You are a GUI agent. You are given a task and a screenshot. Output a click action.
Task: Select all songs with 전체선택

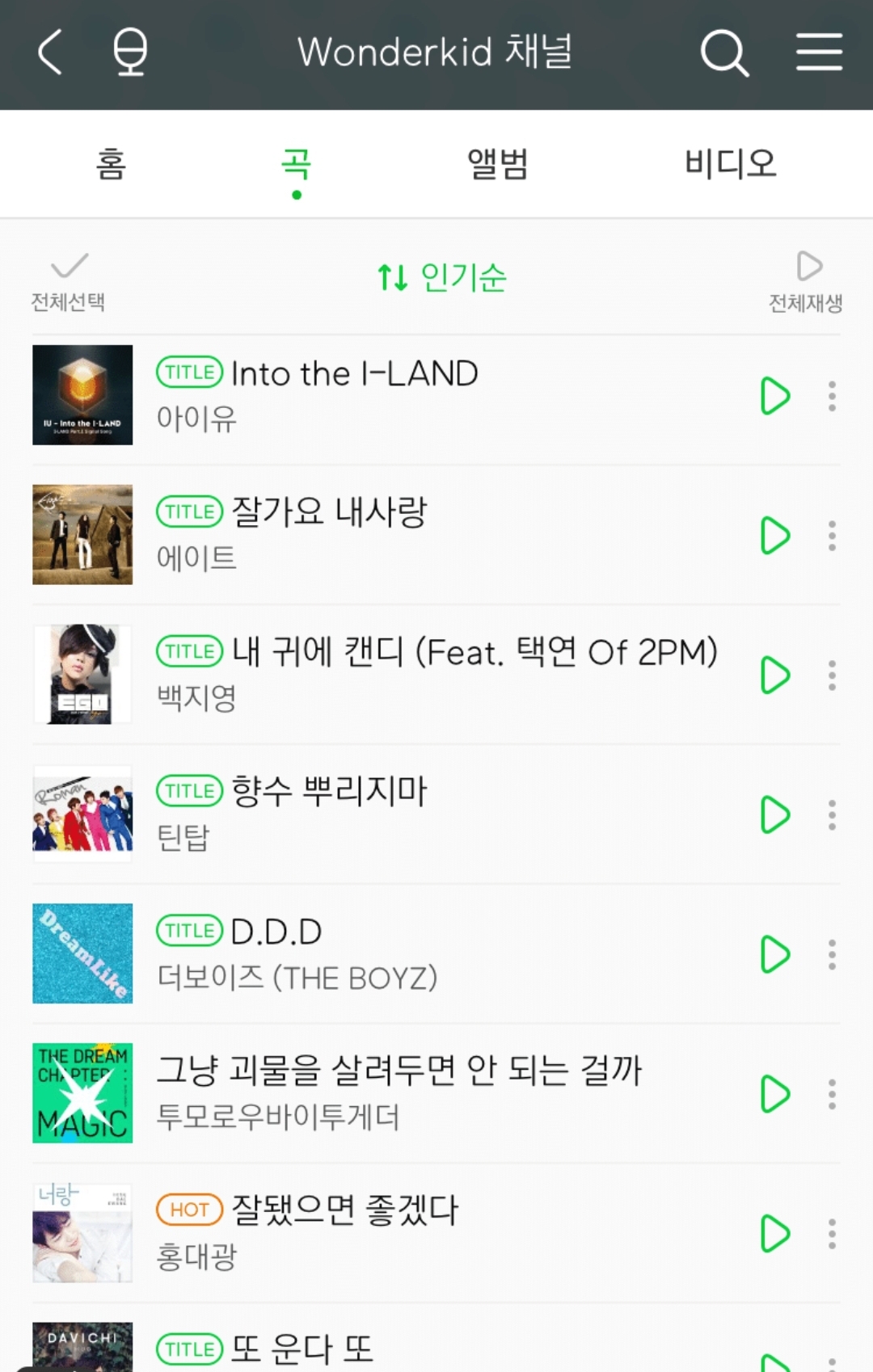(x=69, y=281)
